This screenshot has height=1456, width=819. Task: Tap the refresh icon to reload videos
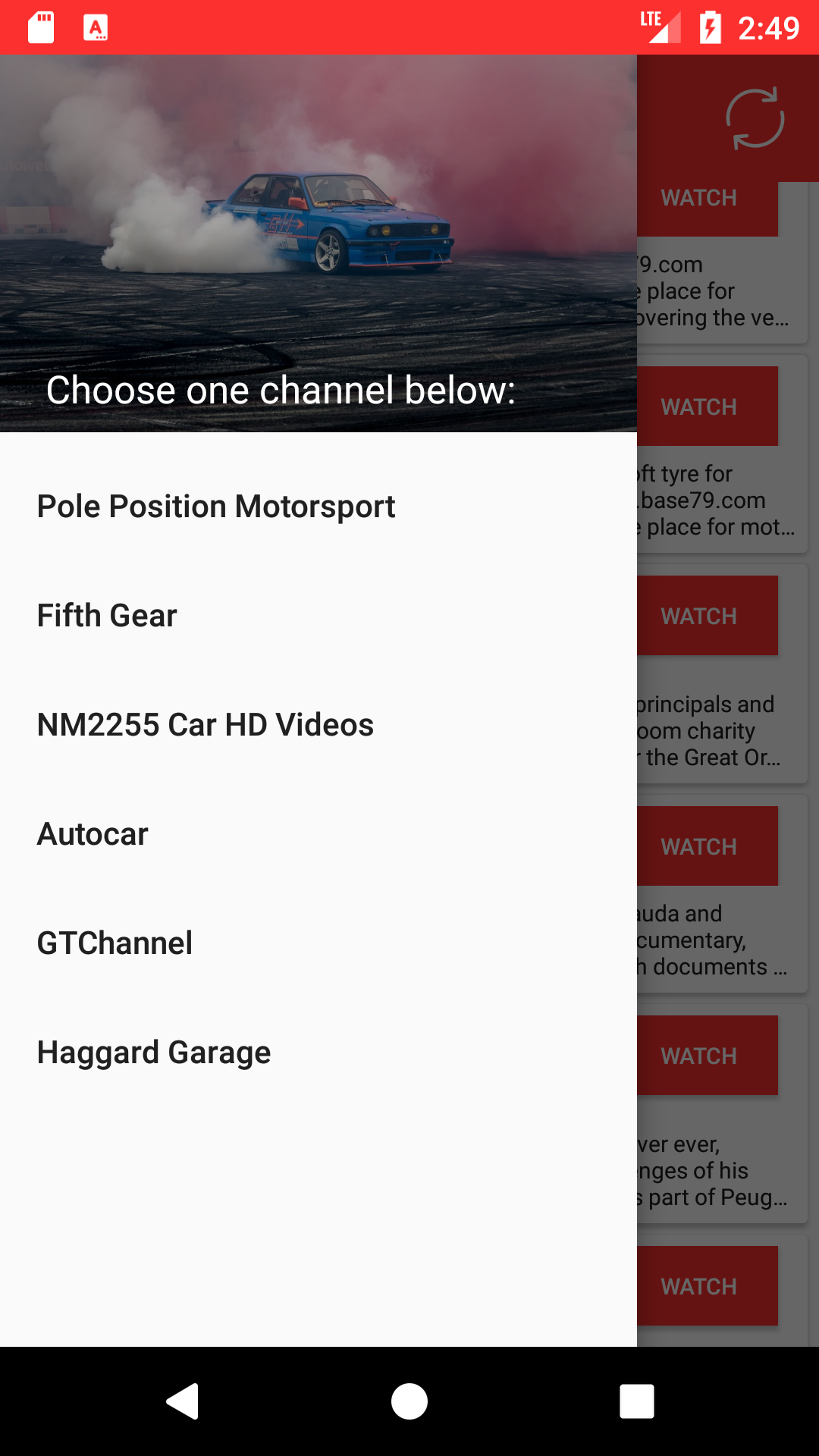tap(755, 118)
